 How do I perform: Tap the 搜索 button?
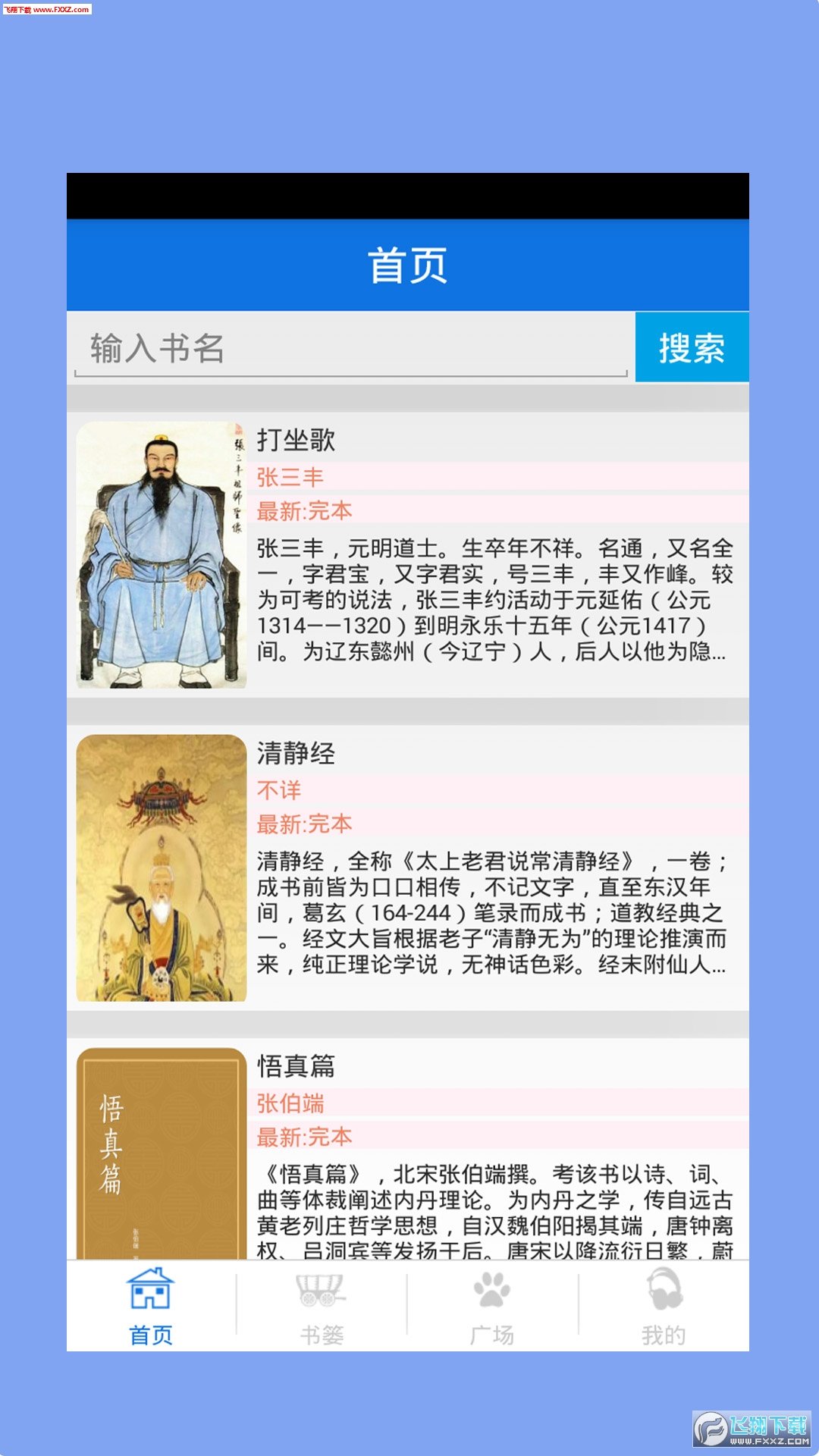(x=692, y=347)
